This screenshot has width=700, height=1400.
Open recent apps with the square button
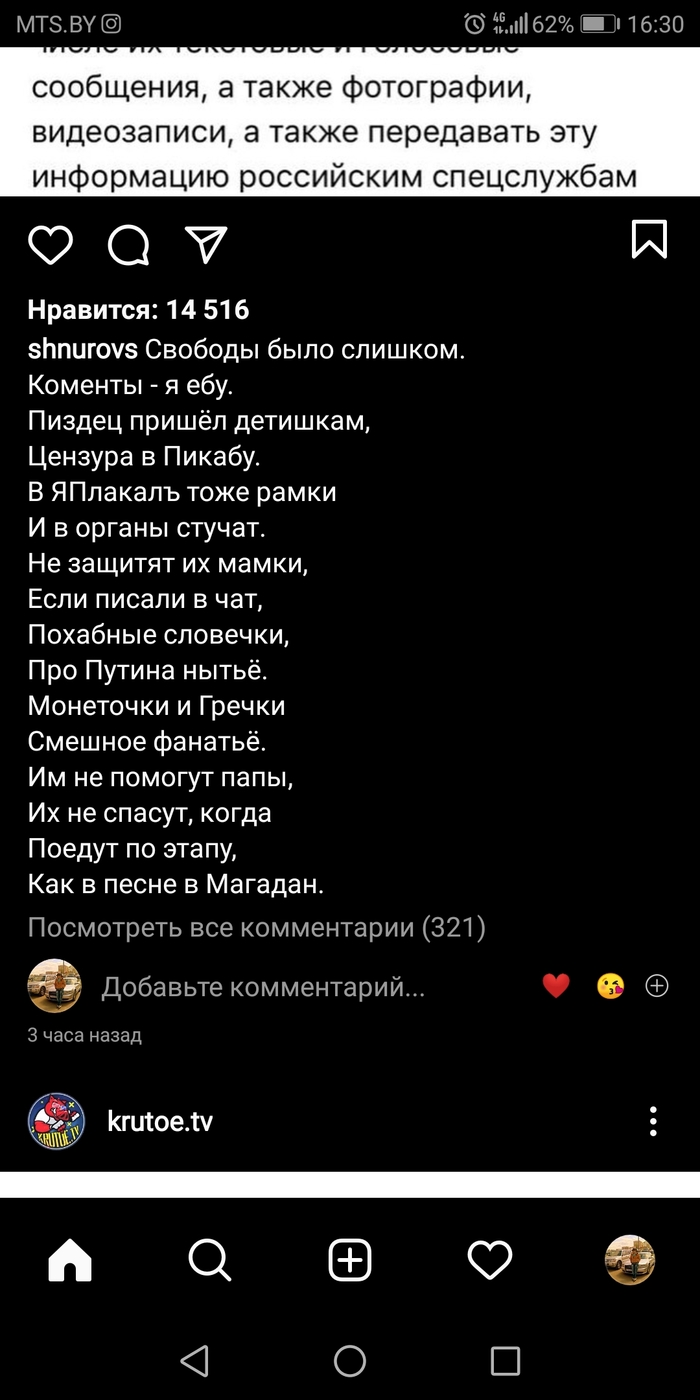(505, 1360)
